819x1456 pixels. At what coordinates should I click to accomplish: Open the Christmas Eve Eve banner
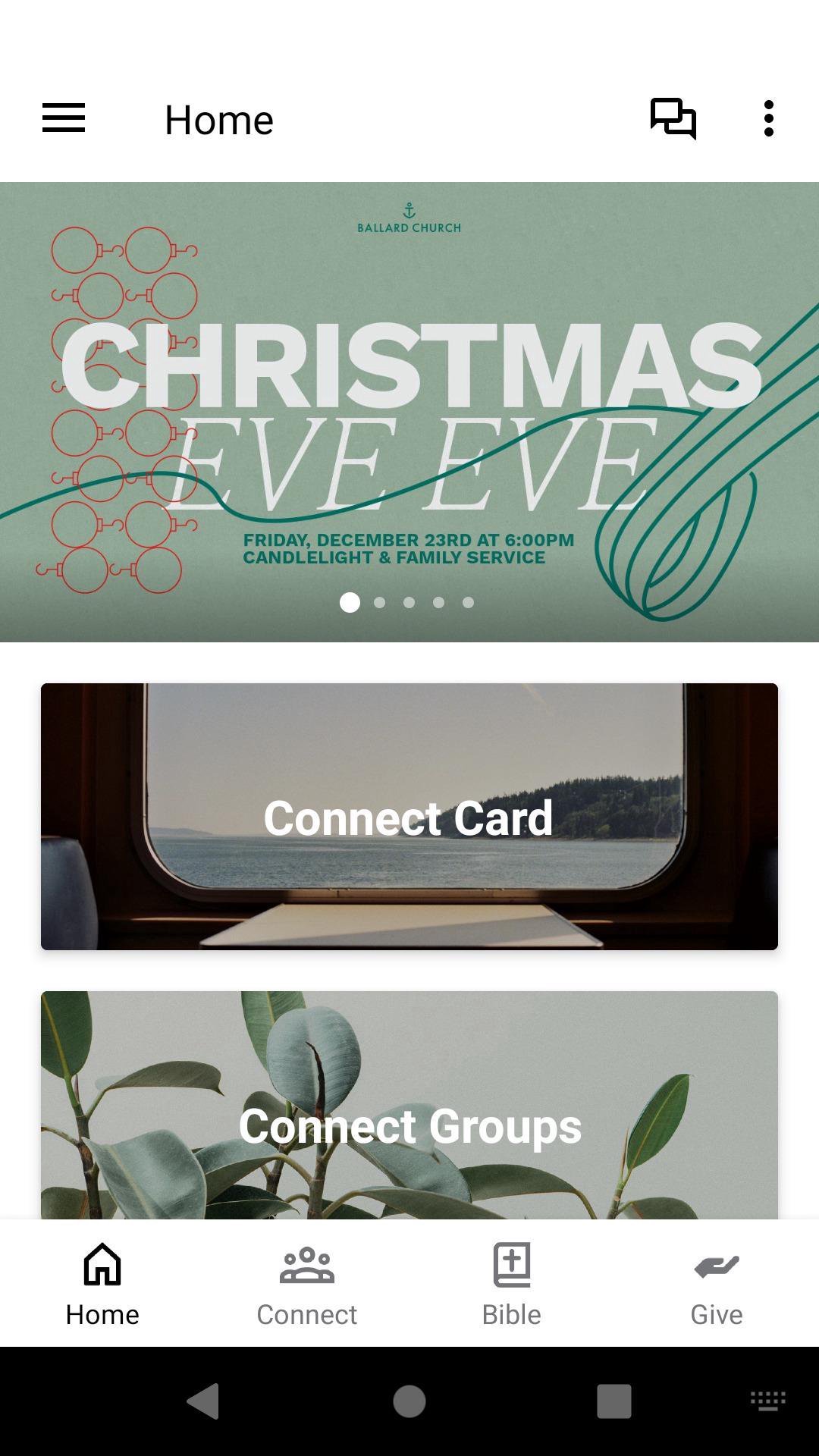click(409, 409)
